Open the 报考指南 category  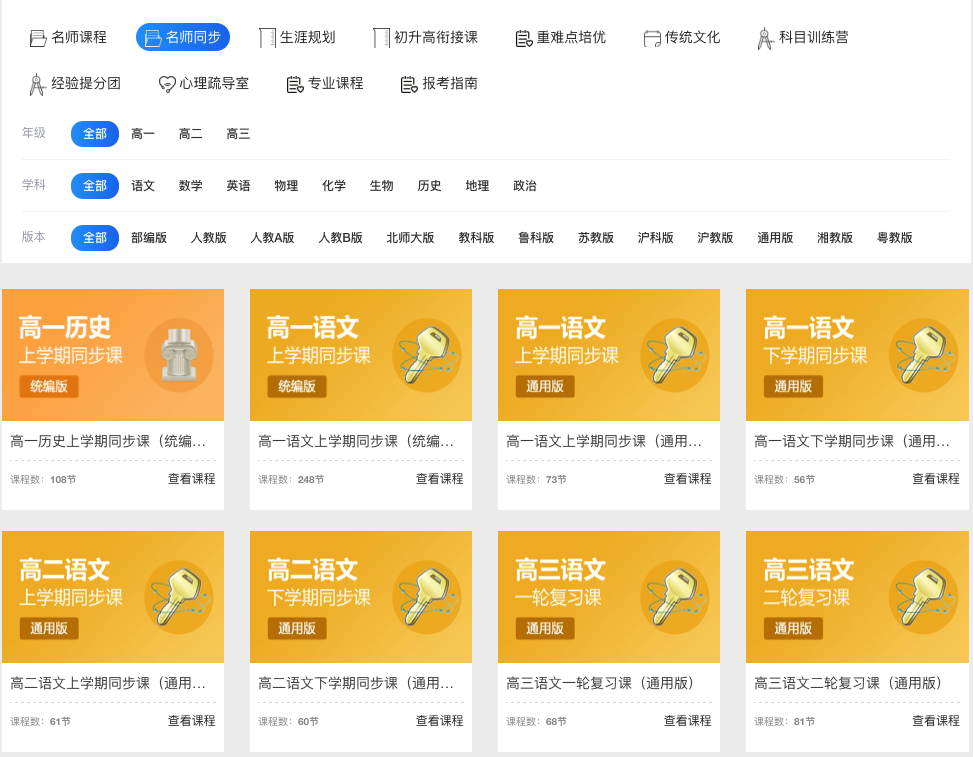(439, 84)
